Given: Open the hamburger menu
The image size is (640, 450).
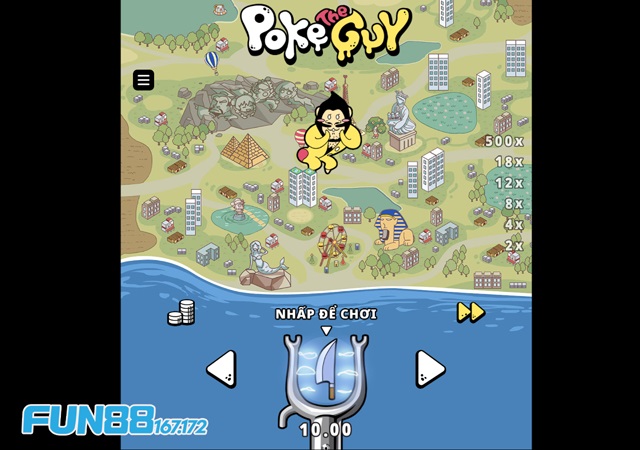Looking at the screenshot, I should click(x=144, y=80).
